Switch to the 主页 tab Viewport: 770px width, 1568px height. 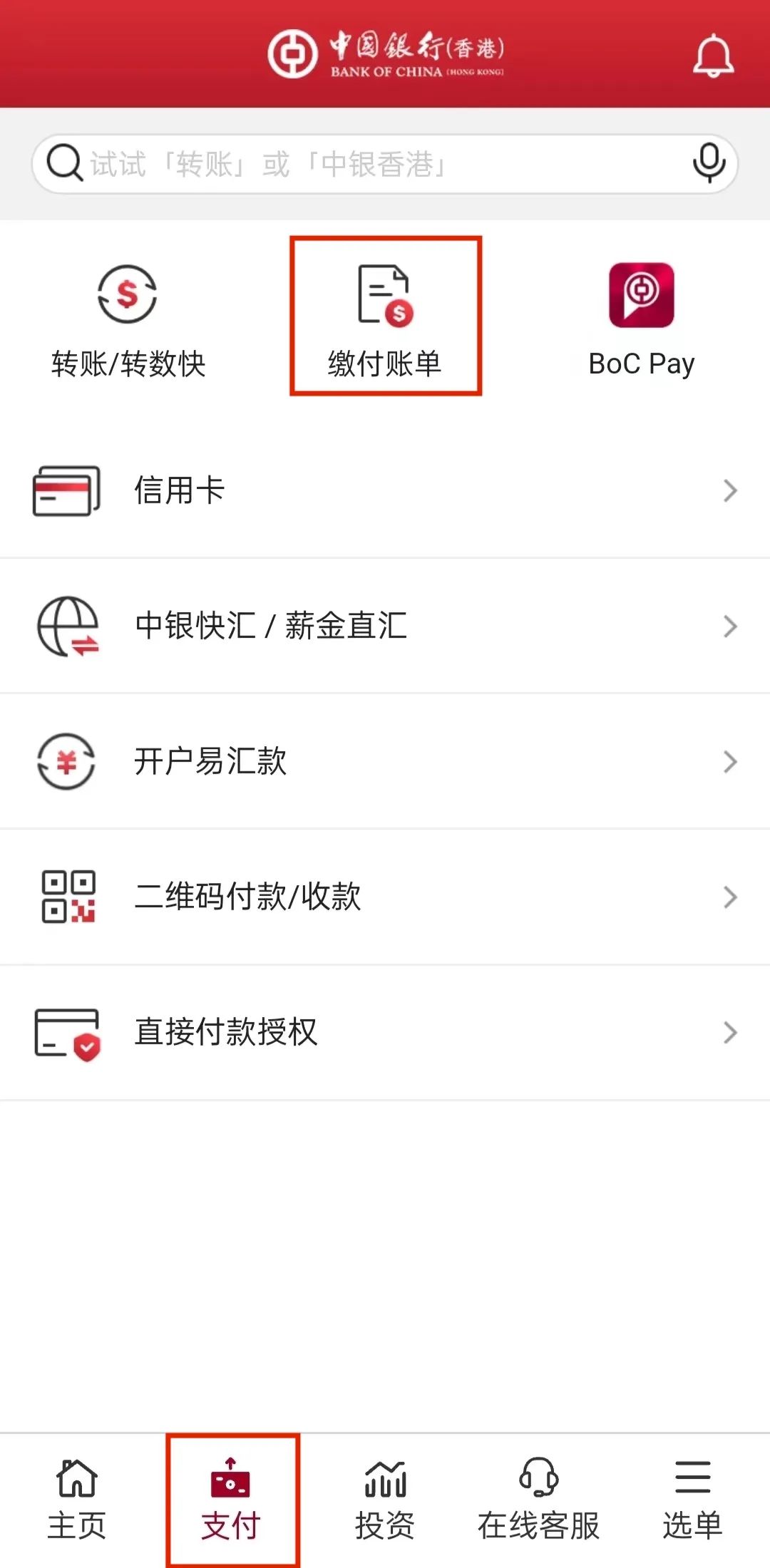[77, 1500]
